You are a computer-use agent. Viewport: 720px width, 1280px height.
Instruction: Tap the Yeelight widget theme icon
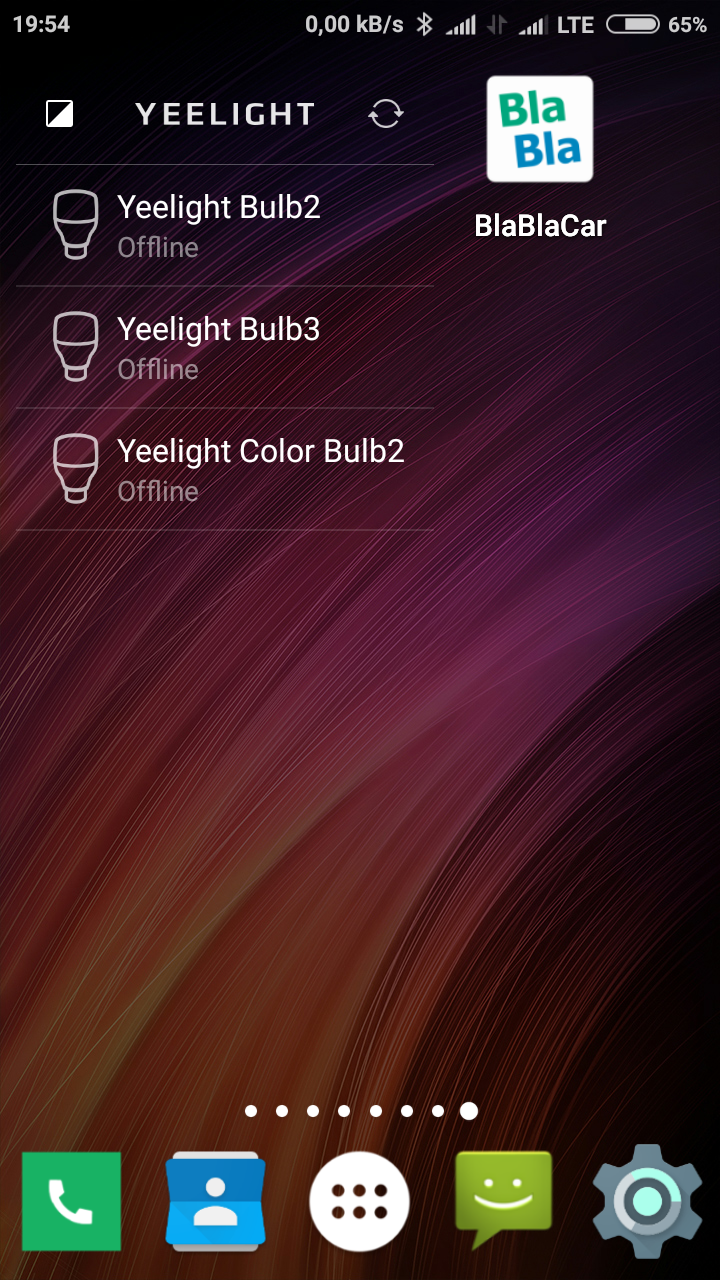60,114
